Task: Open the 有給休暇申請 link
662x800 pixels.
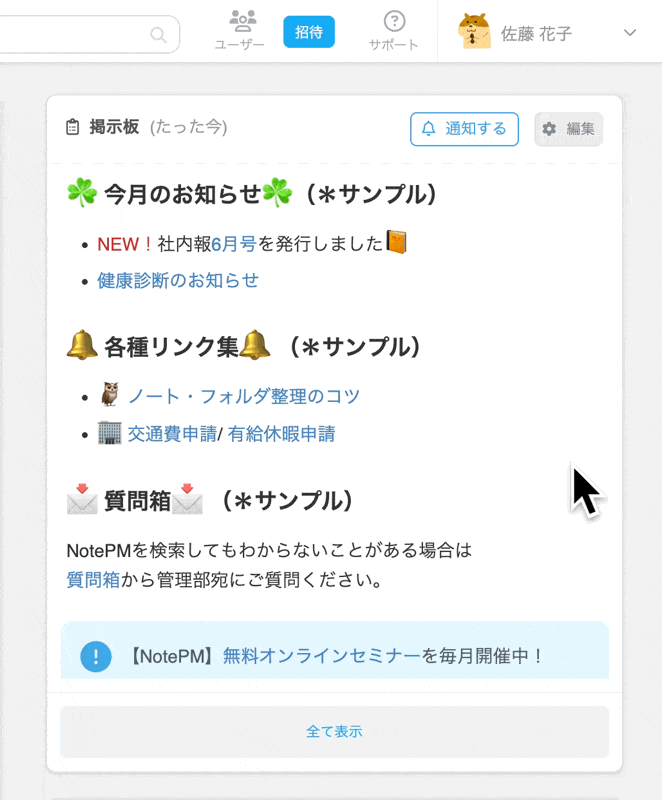Action: 281,434
